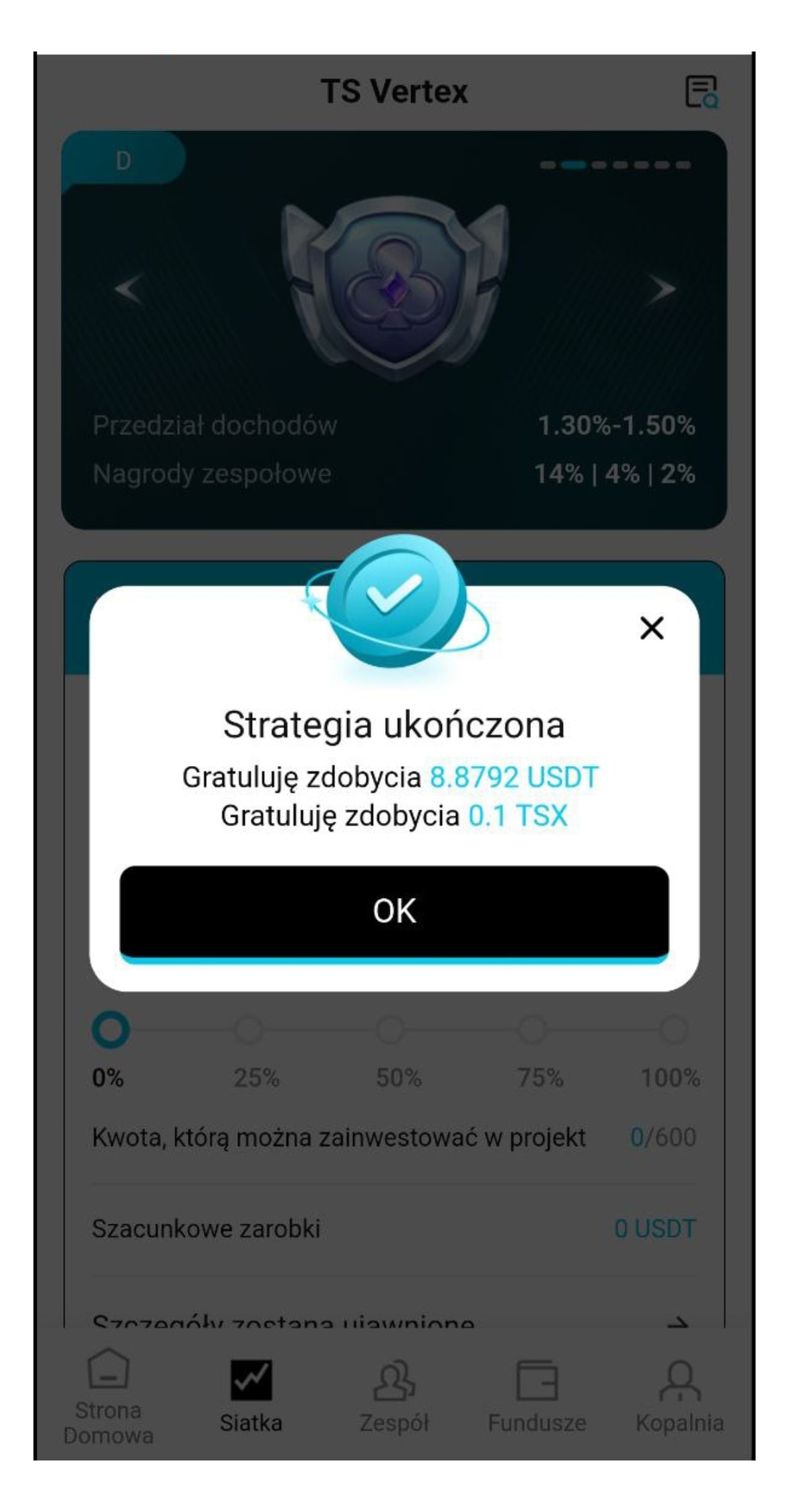Set investment slider to 100%
The height and width of the screenshot is (1512, 789).
coord(674,1030)
